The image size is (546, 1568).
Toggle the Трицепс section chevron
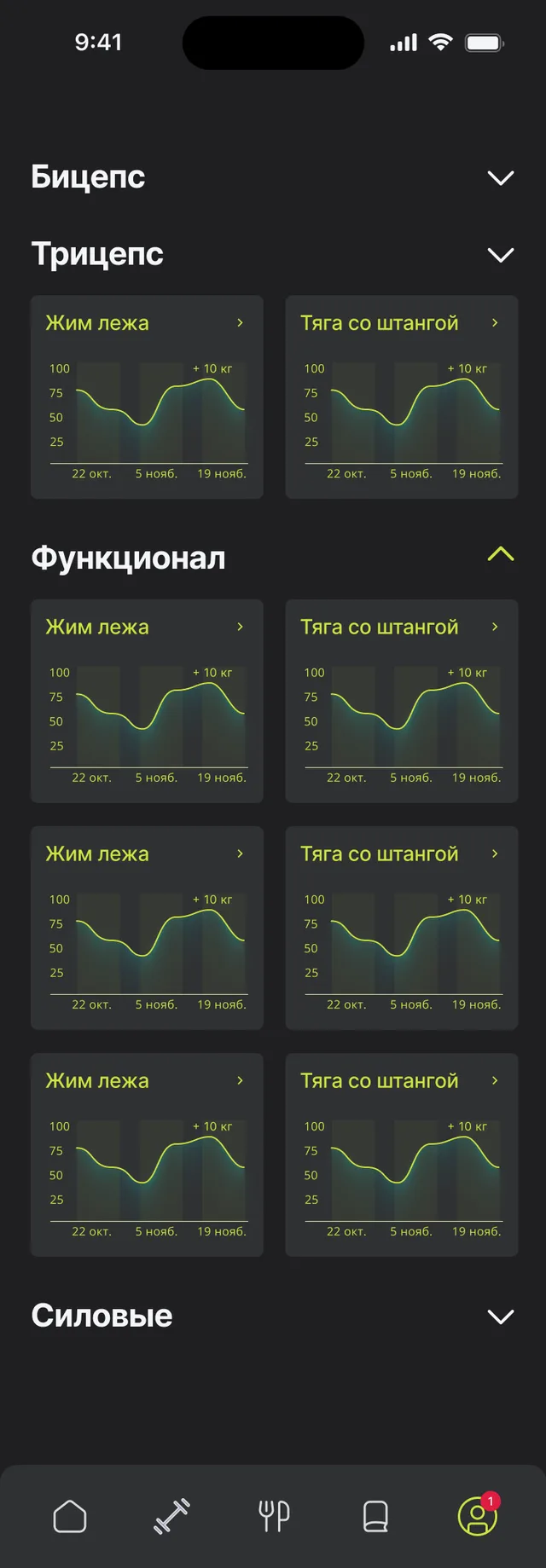(x=500, y=254)
